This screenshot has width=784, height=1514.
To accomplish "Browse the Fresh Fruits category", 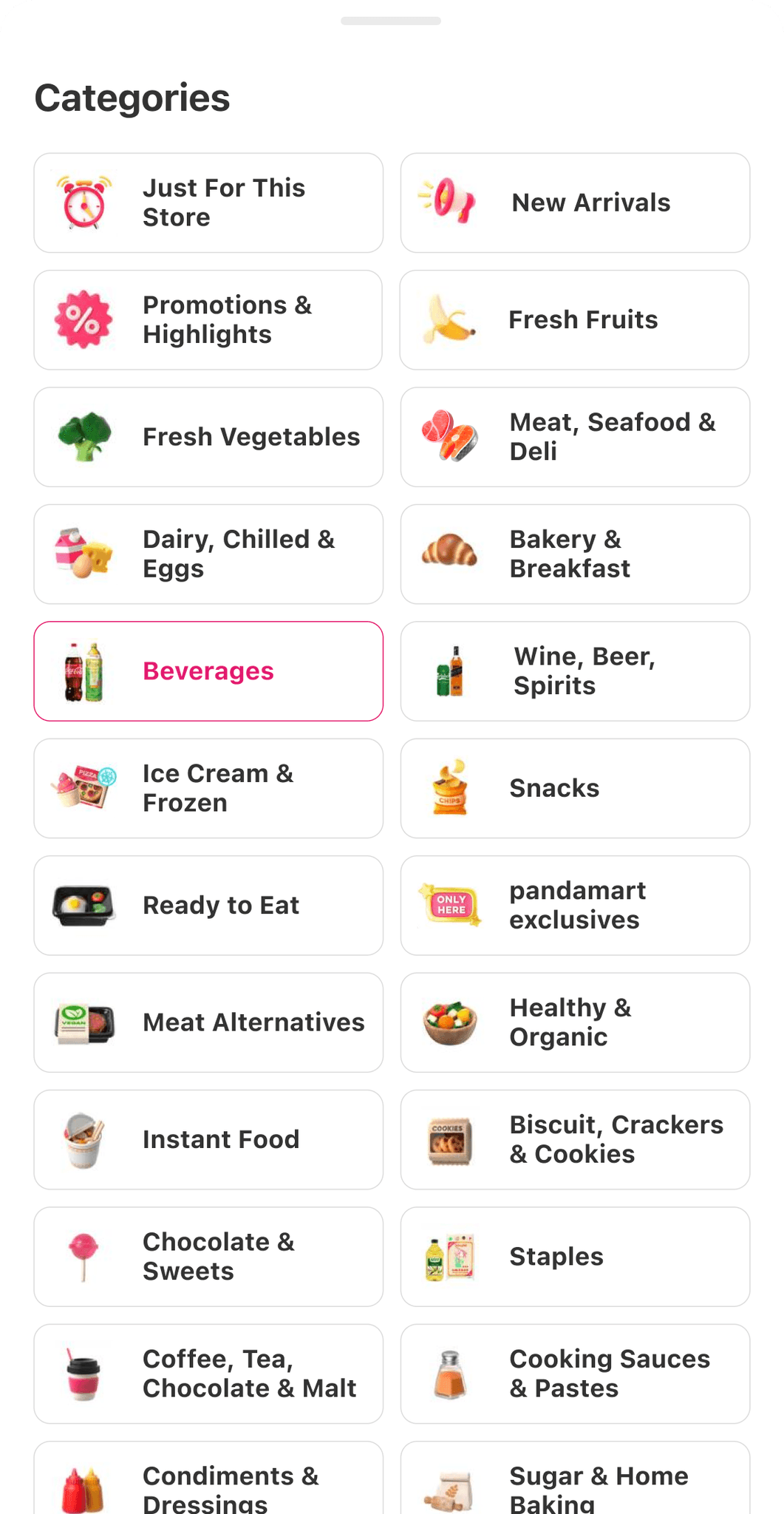I will [575, 320].
